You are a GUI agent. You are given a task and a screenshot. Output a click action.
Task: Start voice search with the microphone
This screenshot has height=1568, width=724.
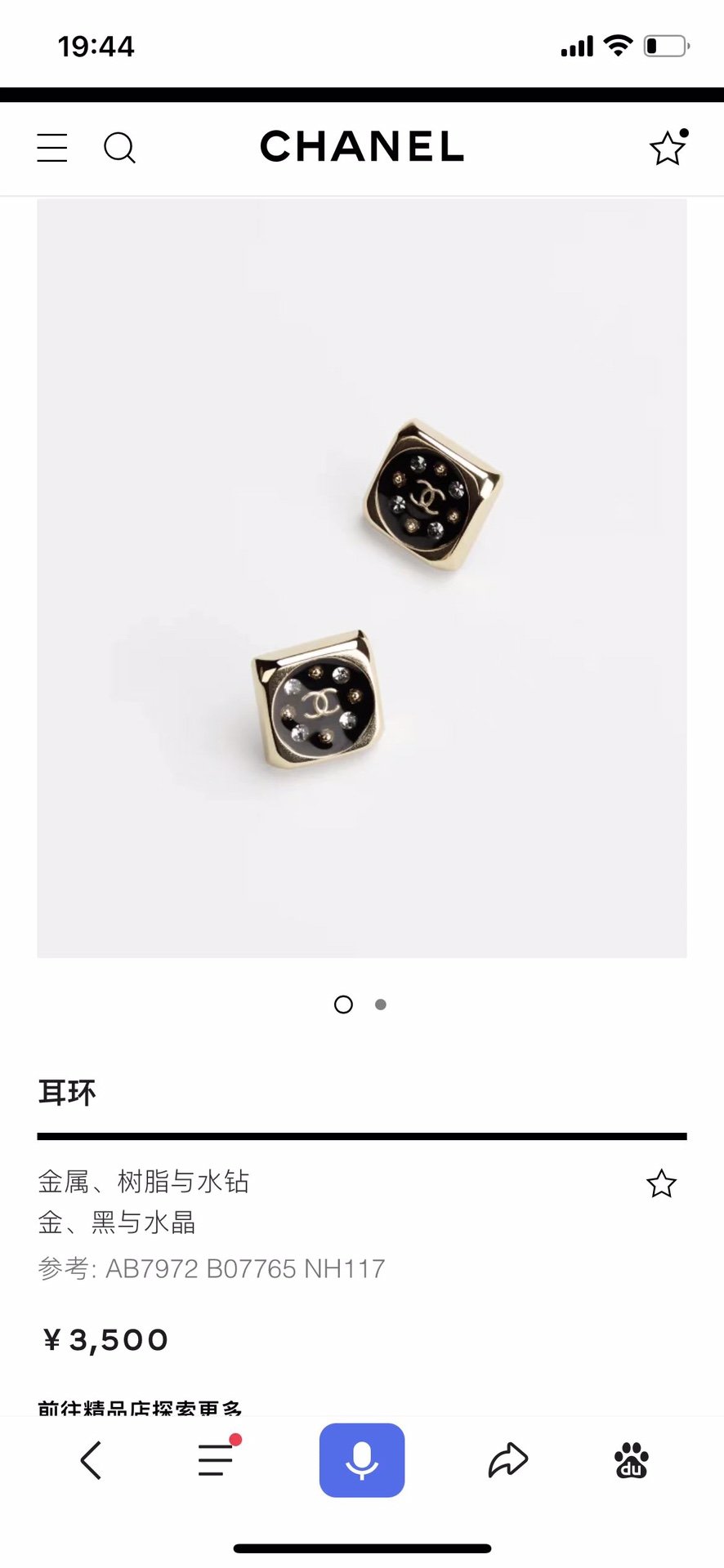coord(362,1460)
